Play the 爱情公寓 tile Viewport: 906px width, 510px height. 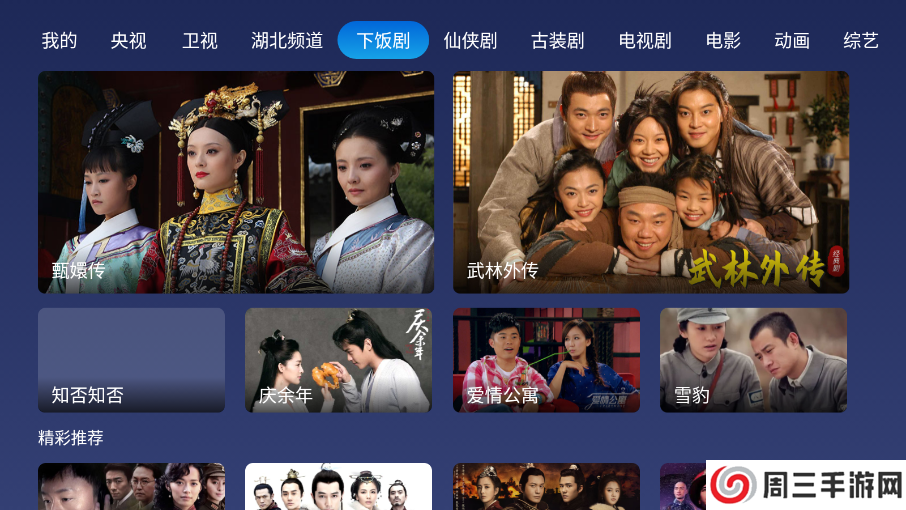[x=546, y=360]
